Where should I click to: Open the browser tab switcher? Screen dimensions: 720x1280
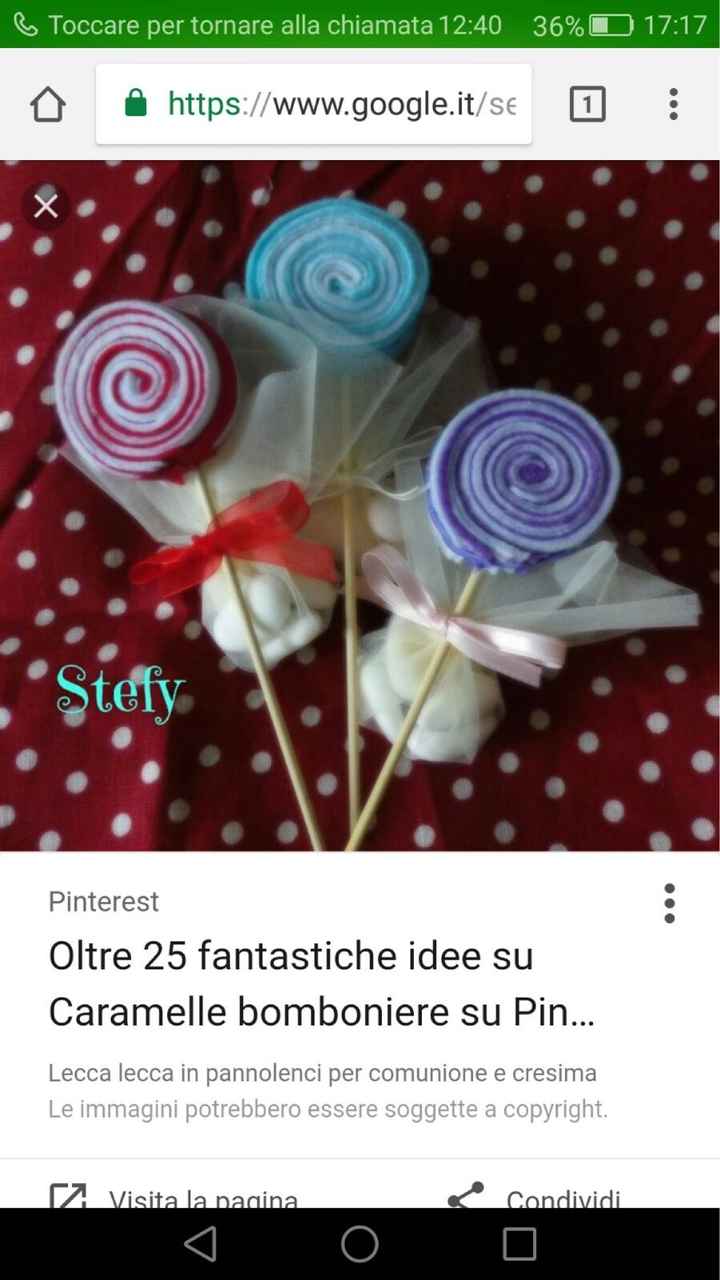(x=588, y=103)
